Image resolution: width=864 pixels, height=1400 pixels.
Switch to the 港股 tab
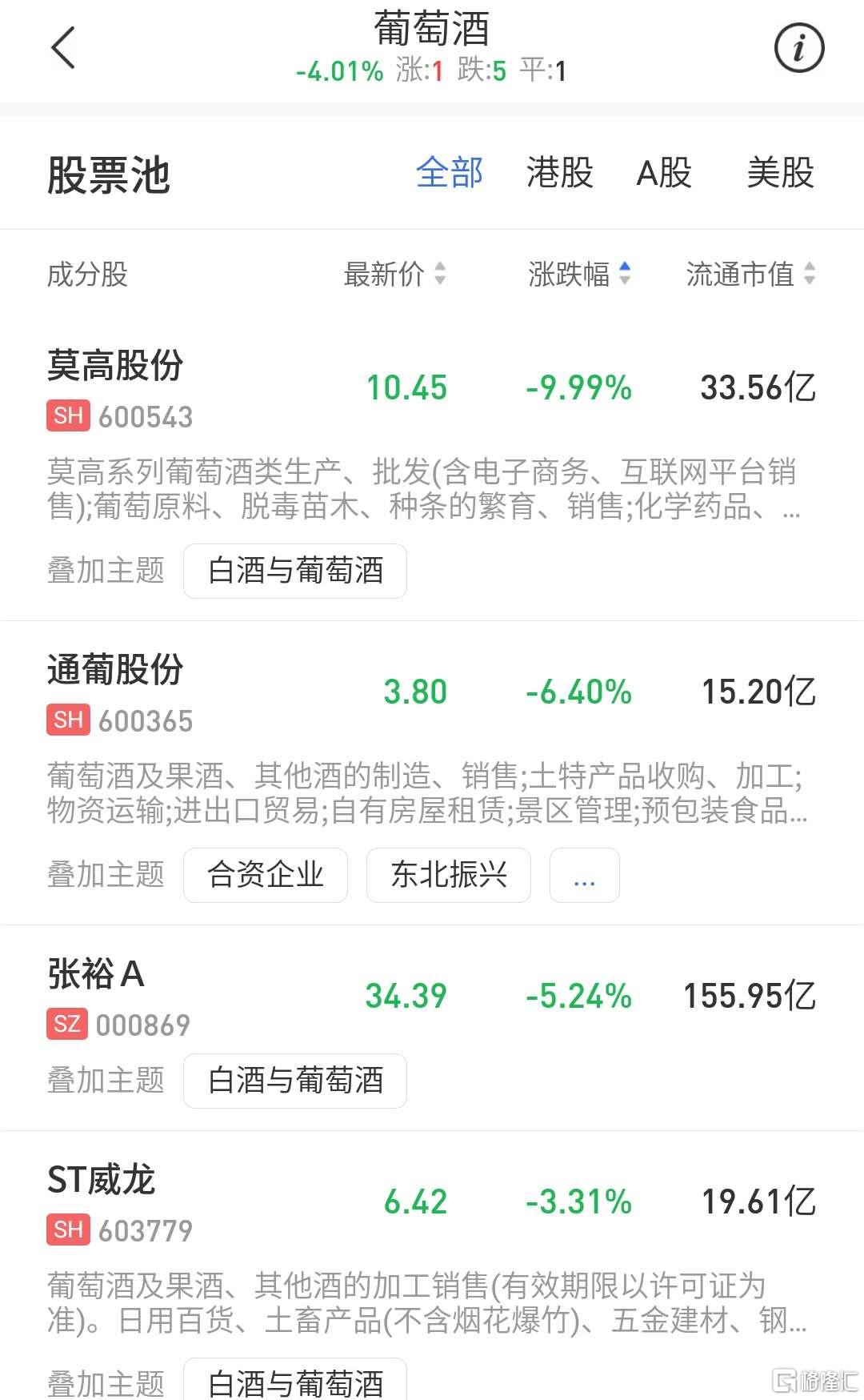560,172
